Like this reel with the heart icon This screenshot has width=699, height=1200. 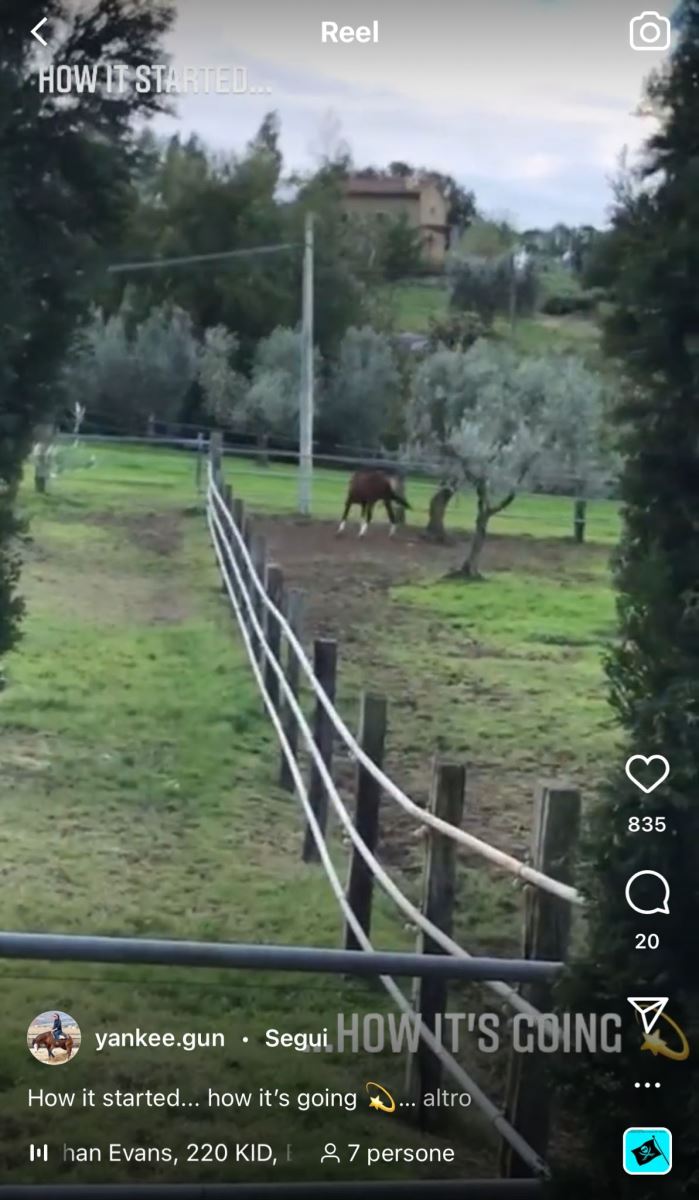pos(647,774)
